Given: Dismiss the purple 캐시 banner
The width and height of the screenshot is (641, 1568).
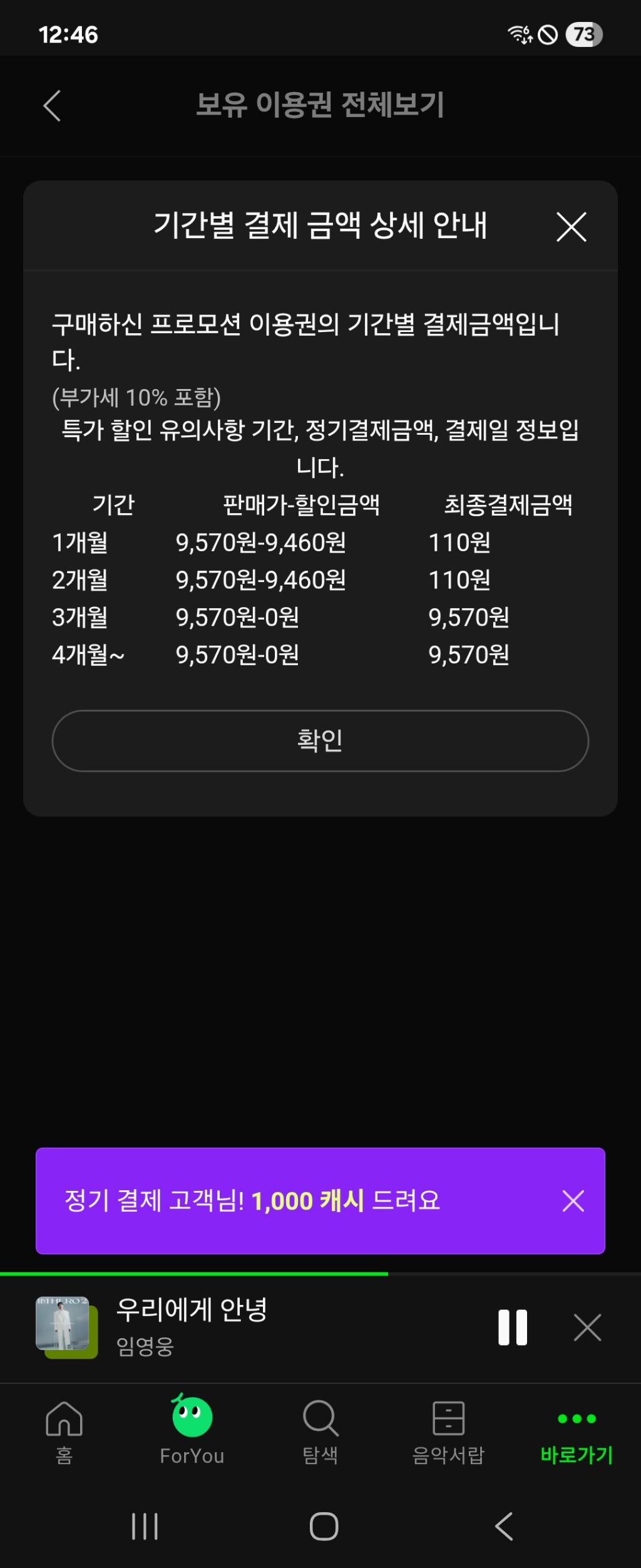Looking at the screenshot, I should 573,1201.
